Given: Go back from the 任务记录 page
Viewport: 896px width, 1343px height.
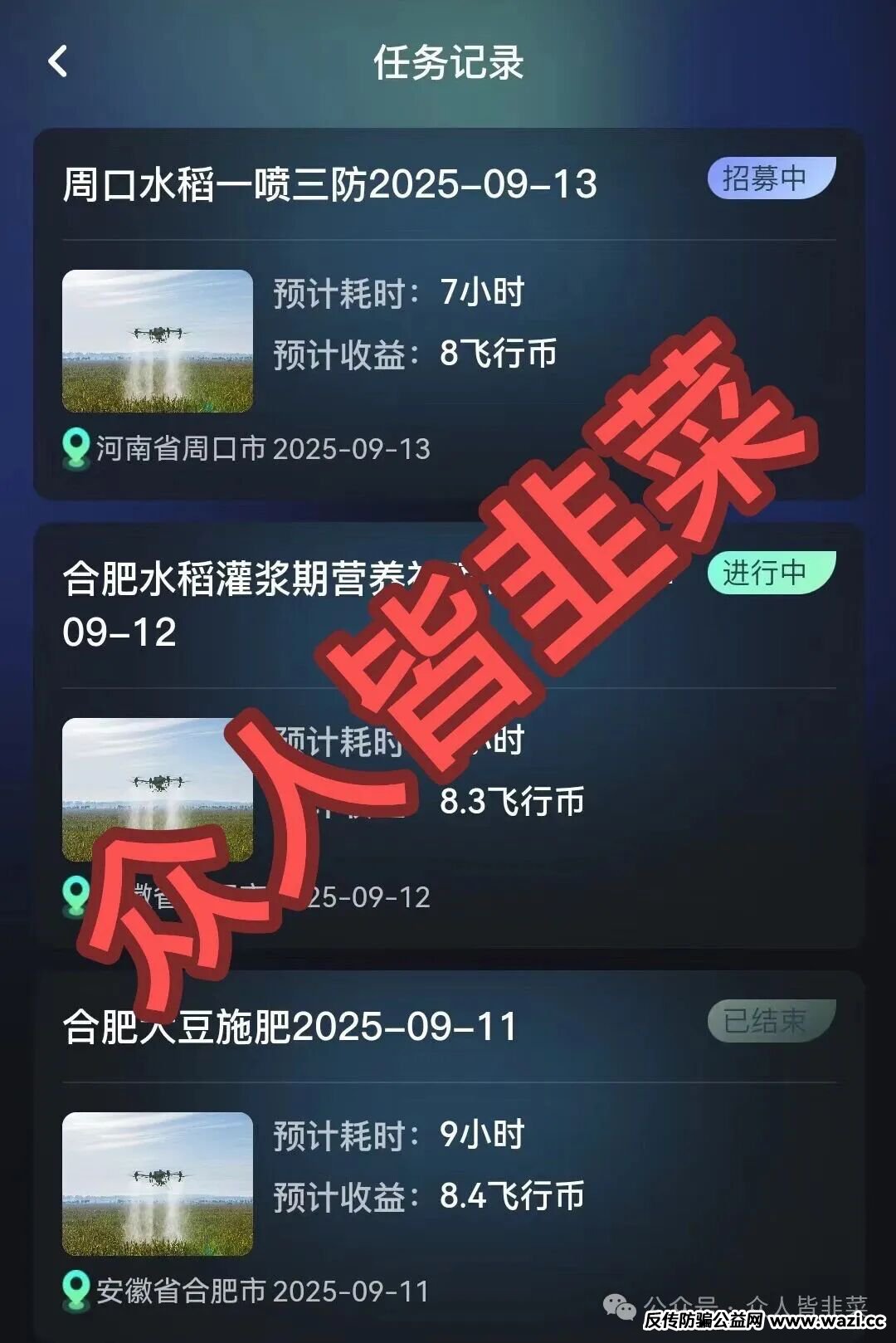Looking at the screenshot, I should (x=58, y=62).
